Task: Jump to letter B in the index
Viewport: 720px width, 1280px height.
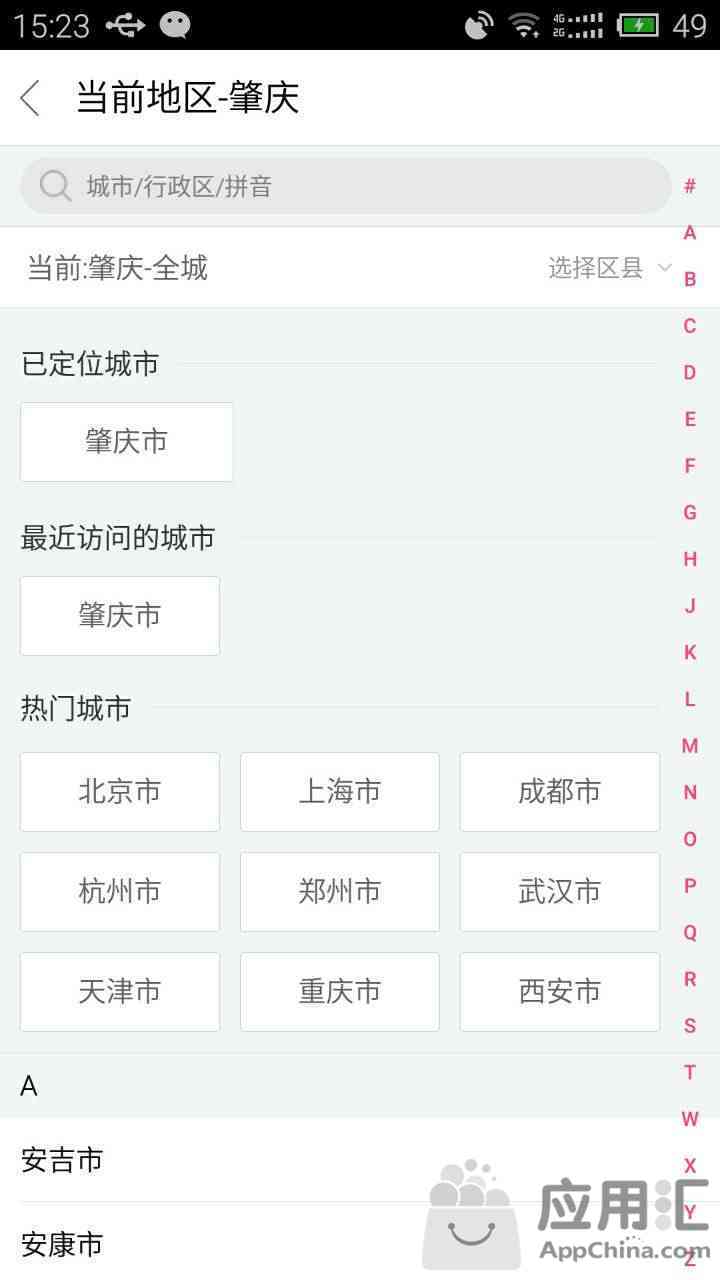Action: (x=690, y=280)
